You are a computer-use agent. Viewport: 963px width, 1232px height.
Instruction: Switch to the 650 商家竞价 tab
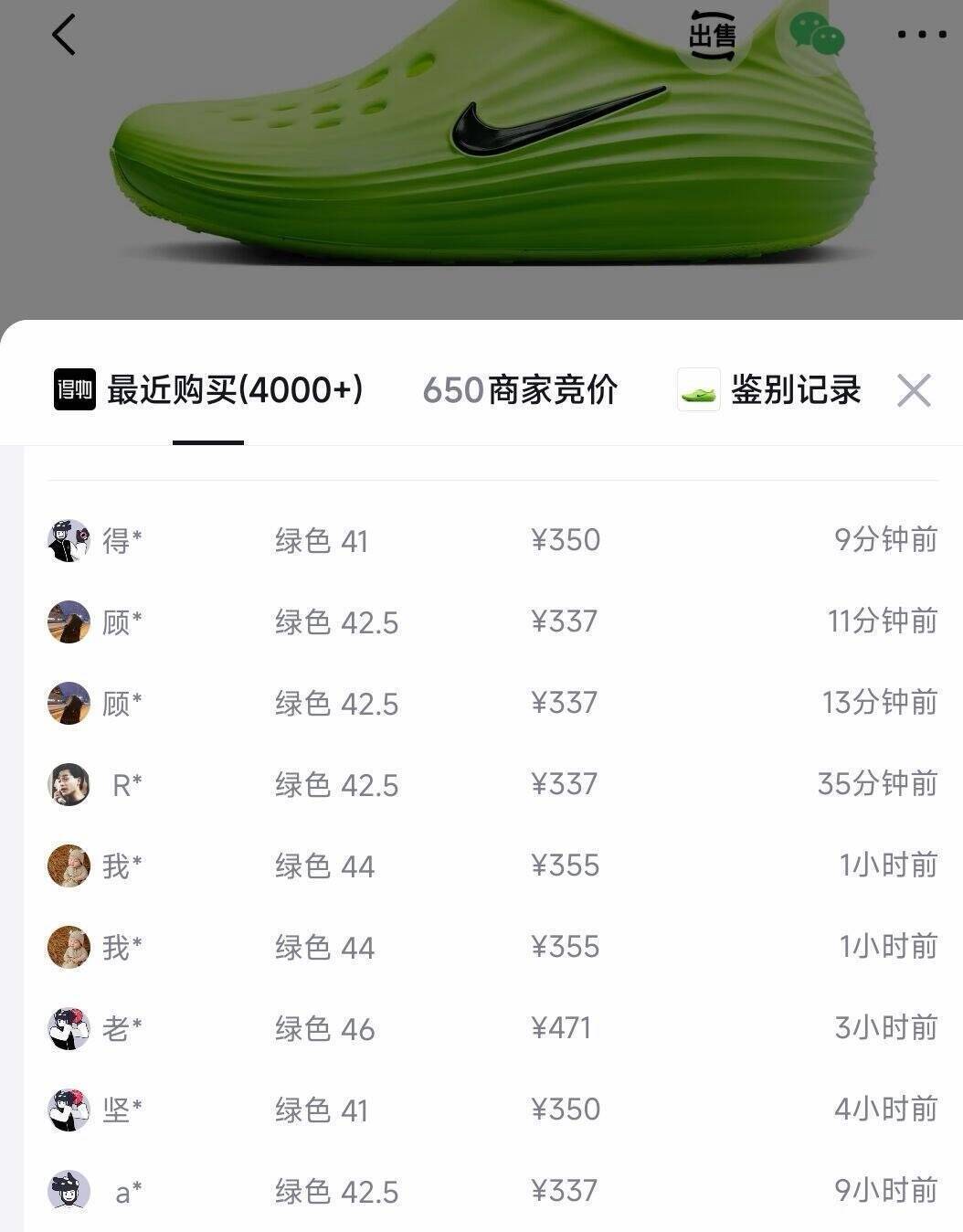(x=520, y=390)
